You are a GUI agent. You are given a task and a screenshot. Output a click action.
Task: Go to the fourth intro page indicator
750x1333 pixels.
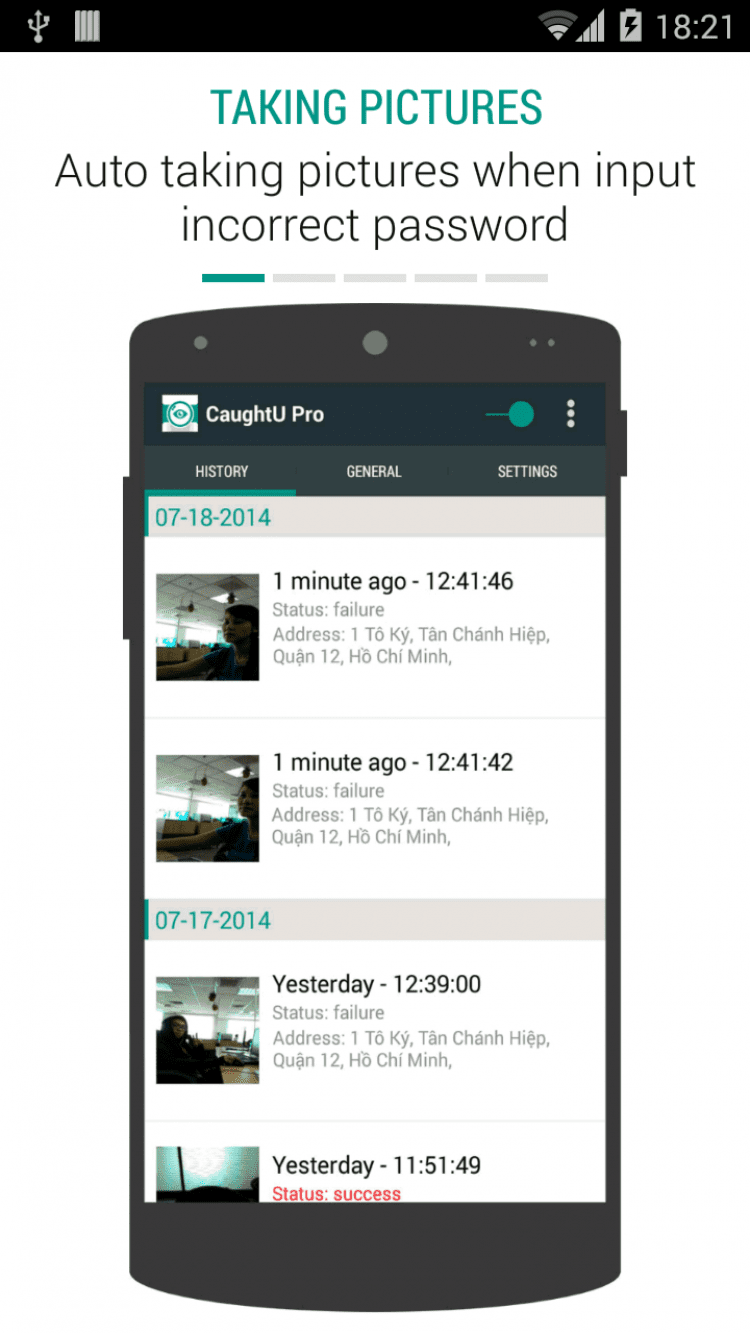[446, 278]
